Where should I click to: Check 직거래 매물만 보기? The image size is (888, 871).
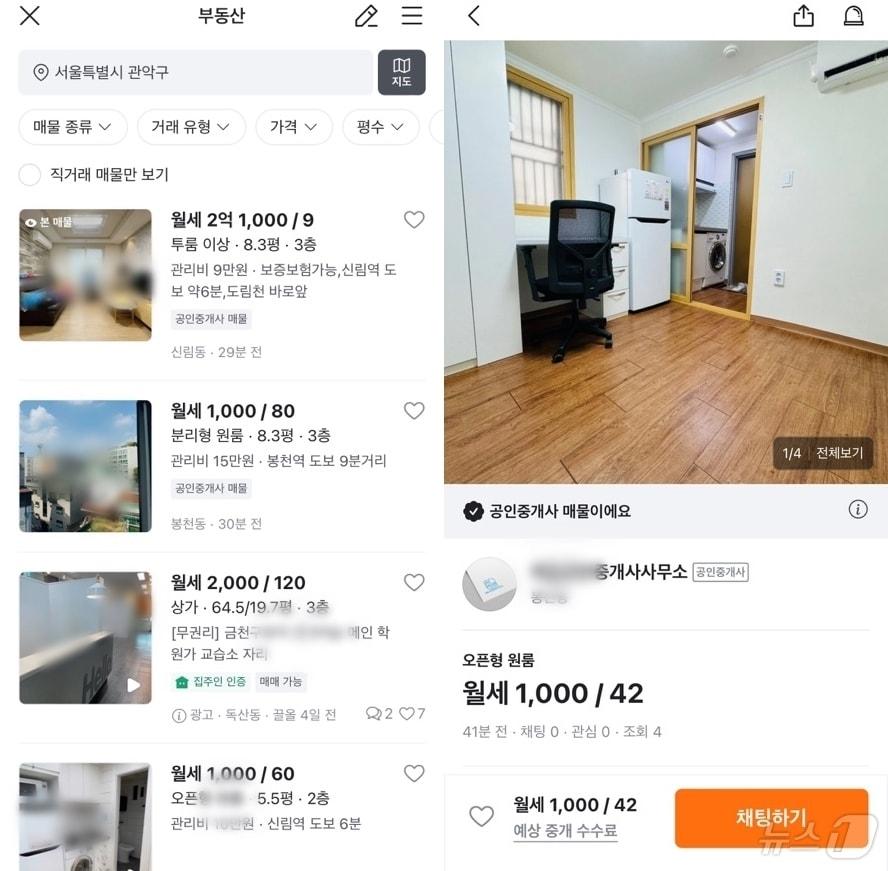31,175
